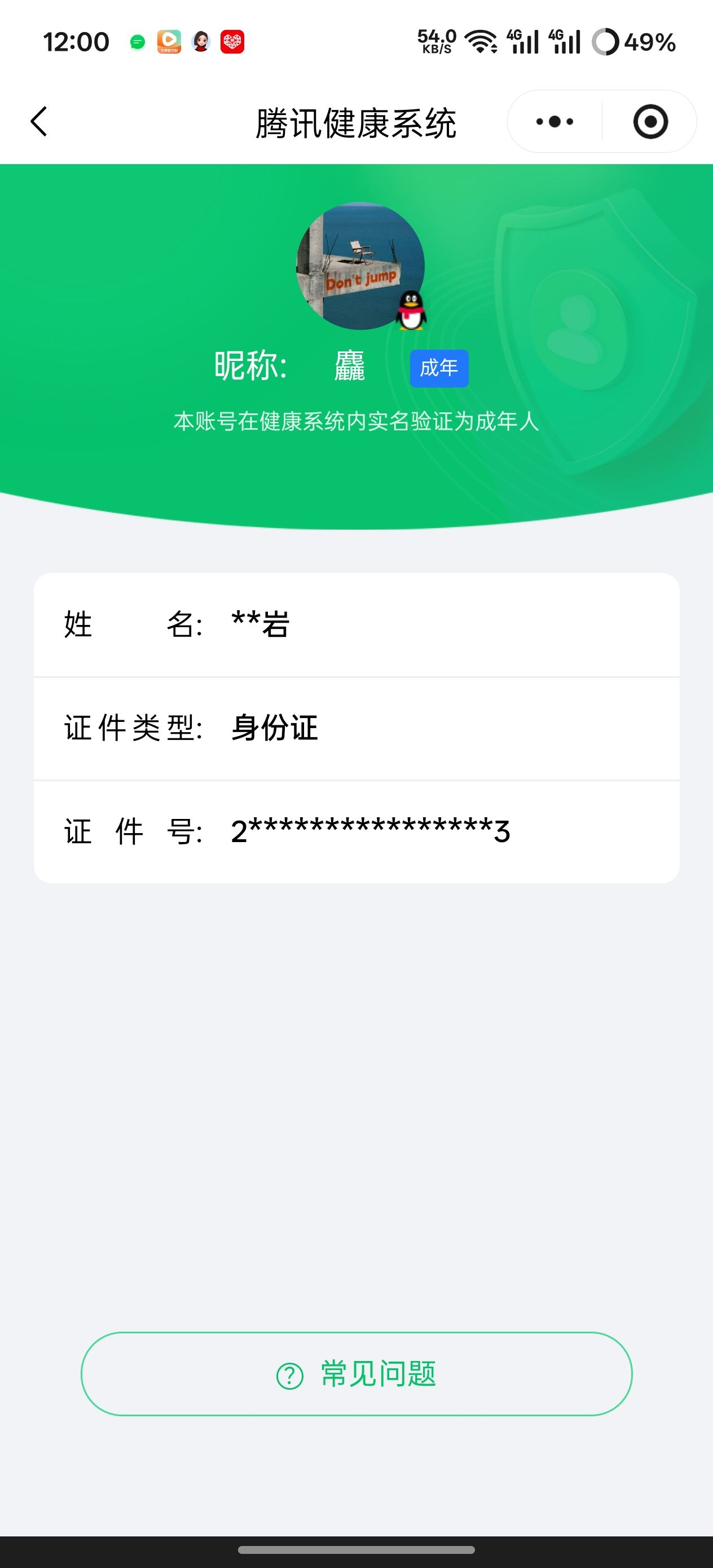The height and width of the screenshot is (1568, 713).
Task: Tap the orange video app icon in status bar
Action: pos(169,41)
